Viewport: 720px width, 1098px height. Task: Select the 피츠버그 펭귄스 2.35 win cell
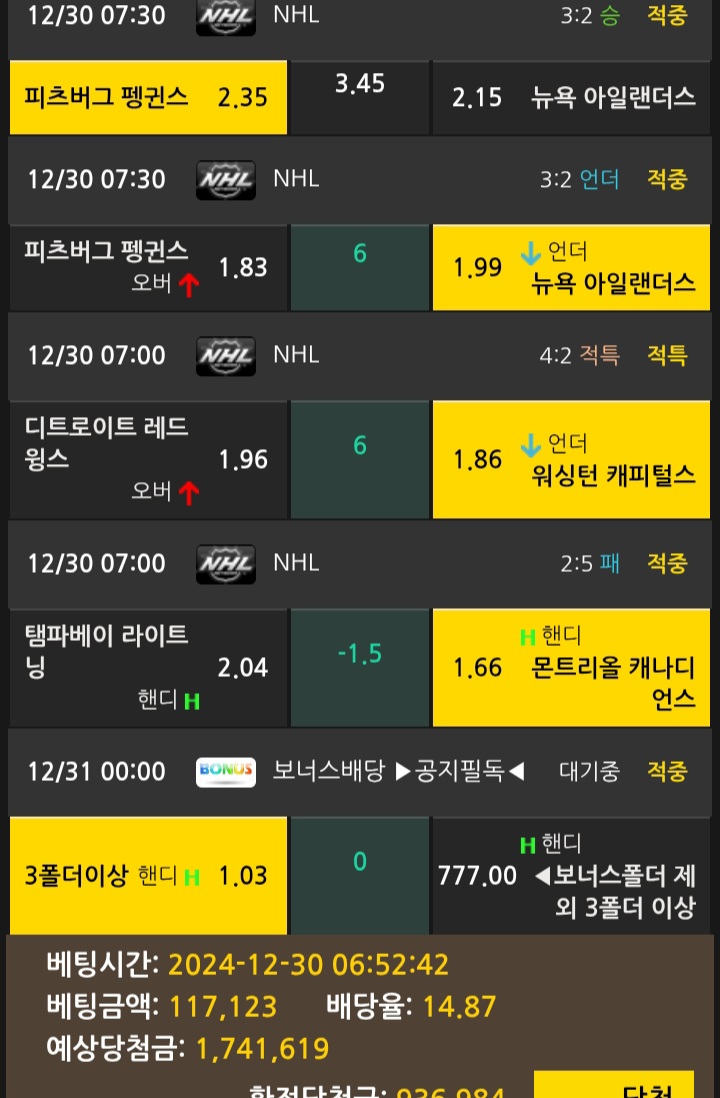click(148, 97)
